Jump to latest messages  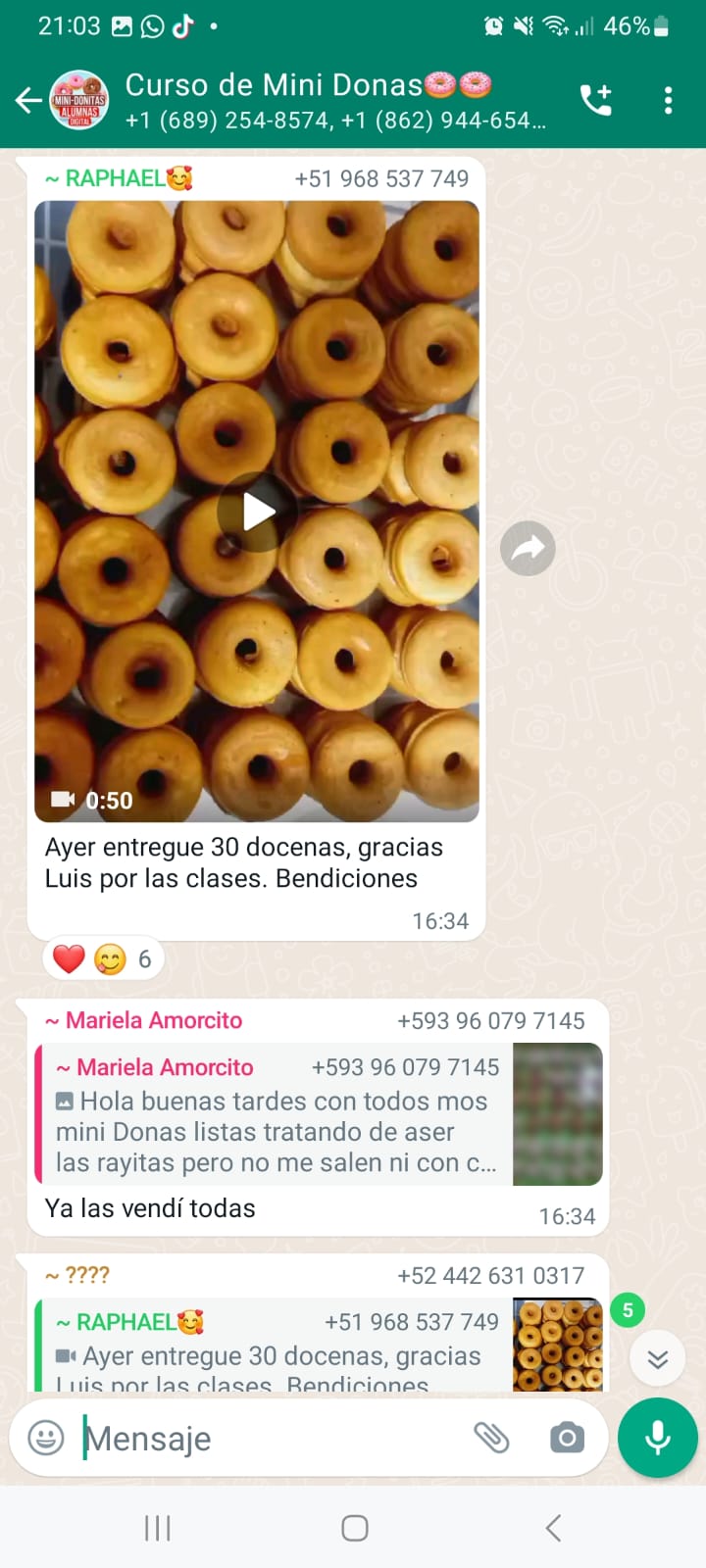tap(657, 1358)
